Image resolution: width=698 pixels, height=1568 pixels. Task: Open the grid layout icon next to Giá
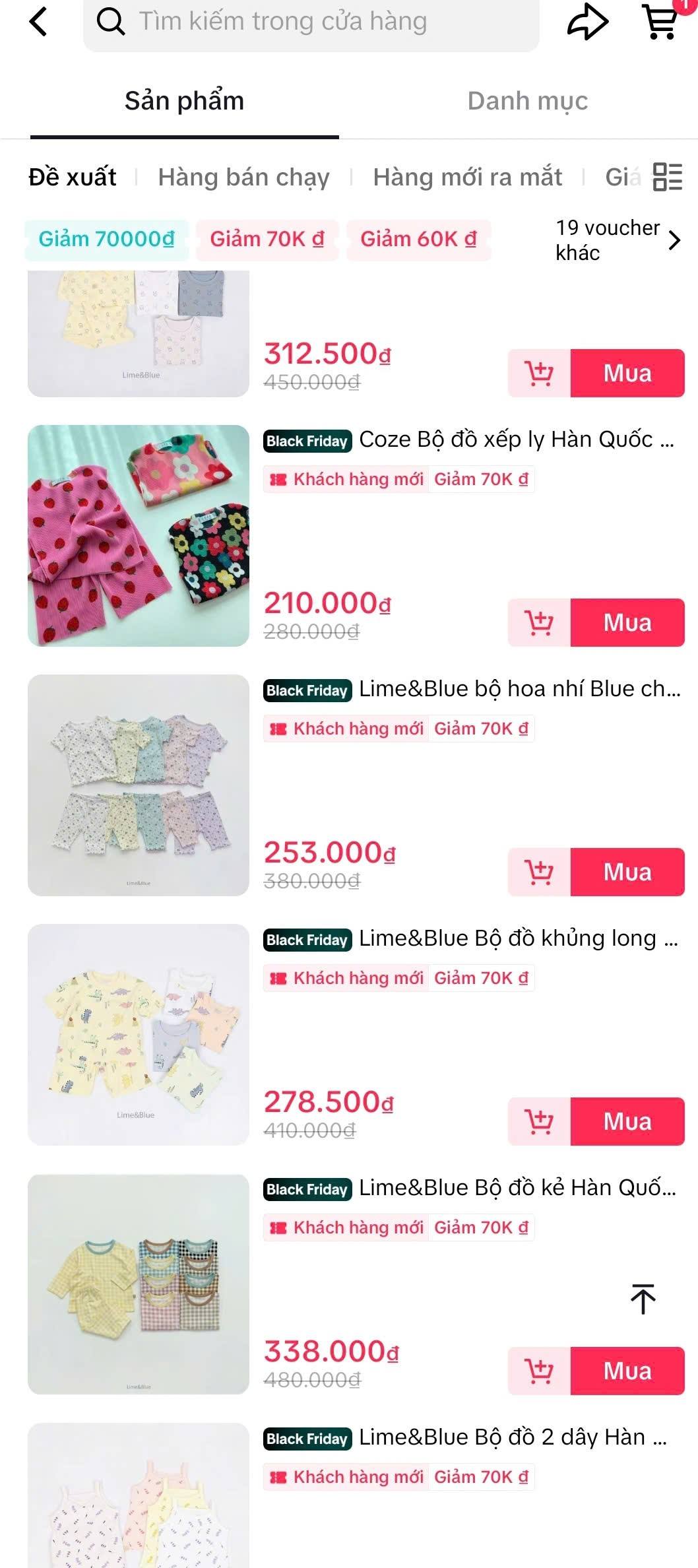(x=668, y=177)
